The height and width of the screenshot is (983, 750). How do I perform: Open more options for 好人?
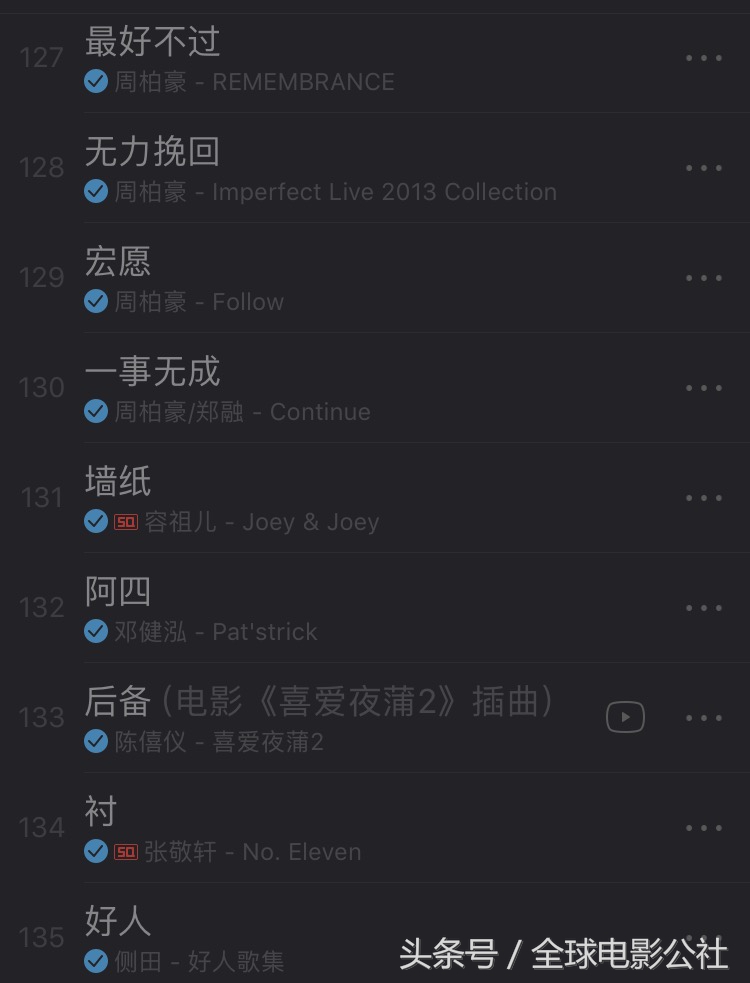tap(705, 938)
